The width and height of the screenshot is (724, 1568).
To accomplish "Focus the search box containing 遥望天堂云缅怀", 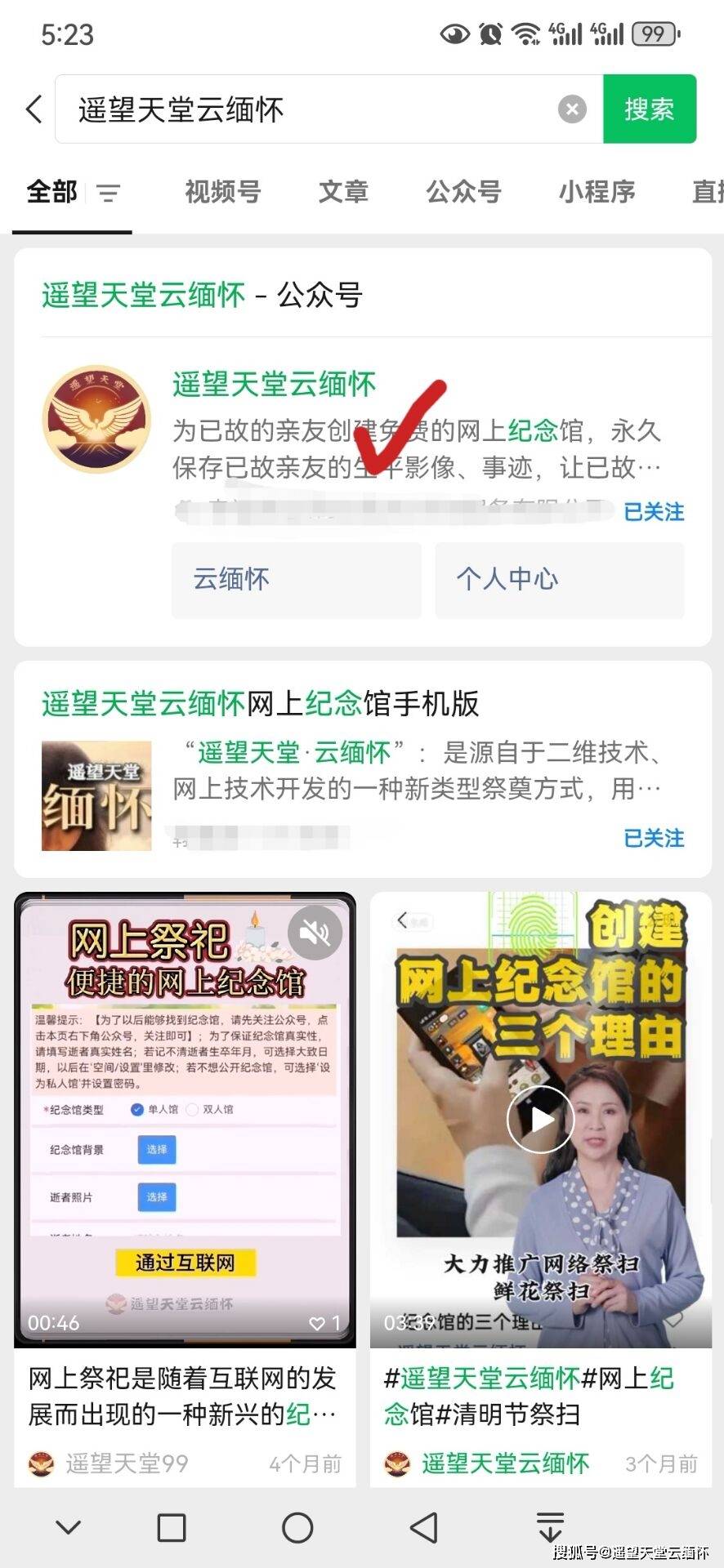I will click(x=311, y=109).
